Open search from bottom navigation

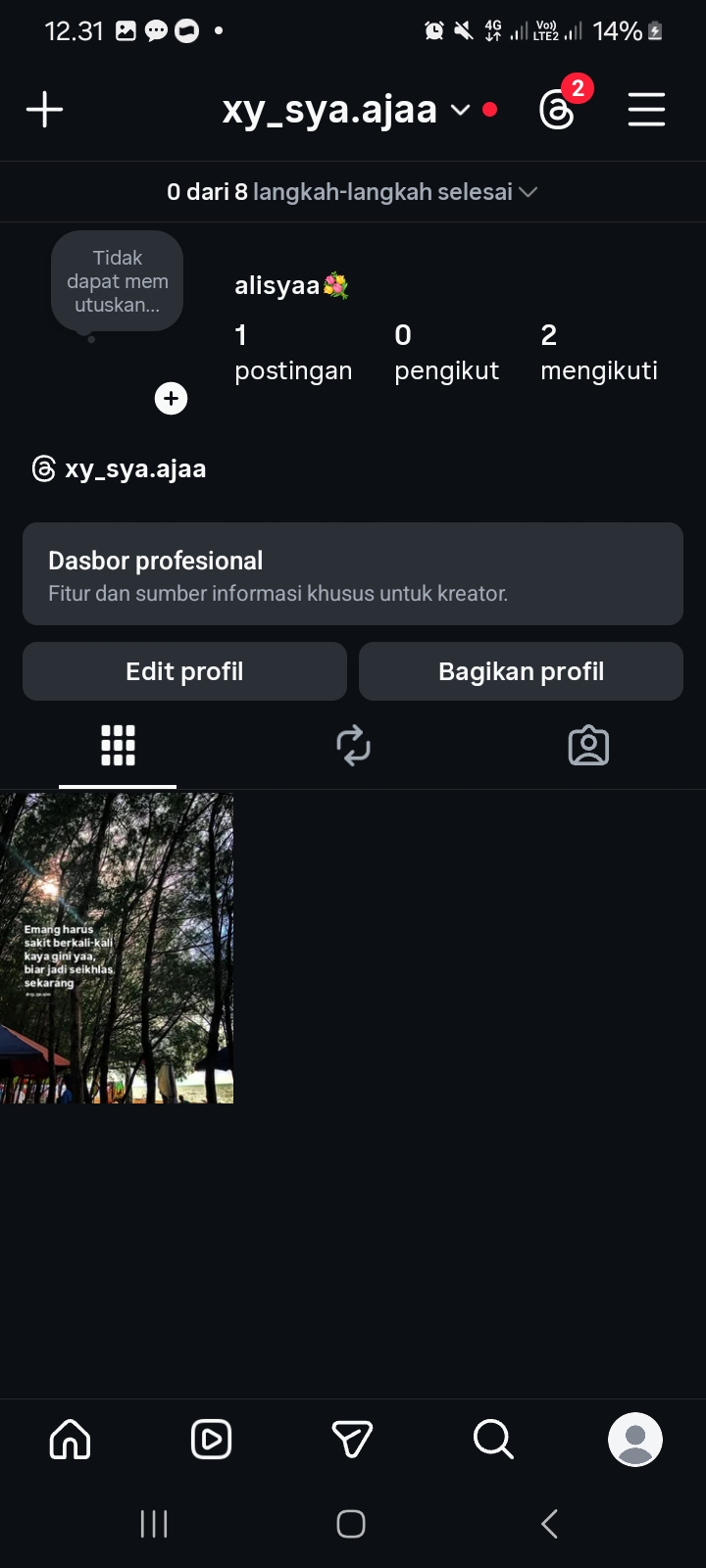tap(493, 1440)
